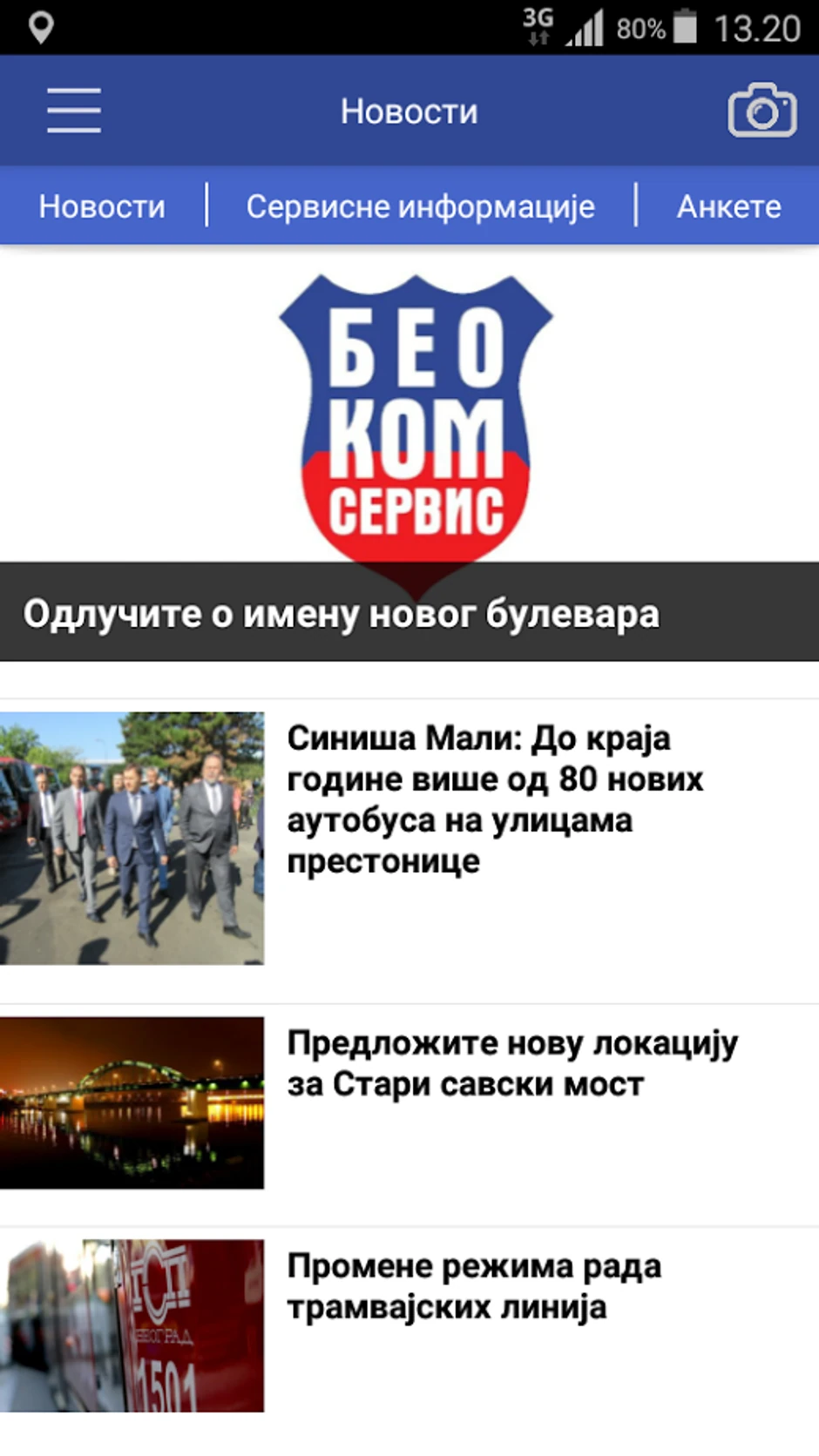Open the Стари савски мост article
Screen dimensions: 819x1456
point(511,1063)
